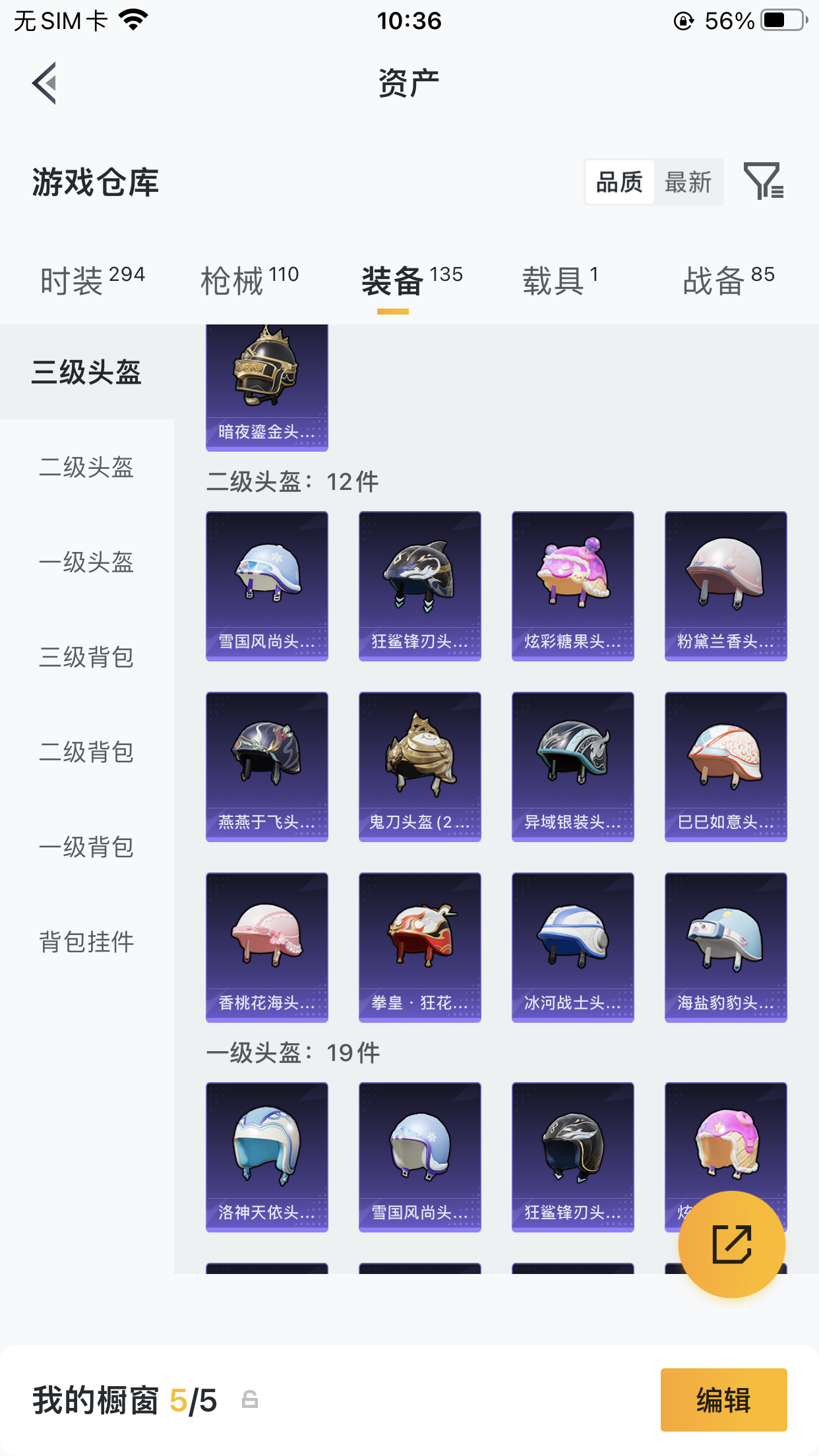Sort warehouse by 品质
The image size is (819, 1456).
coord(619,182)
